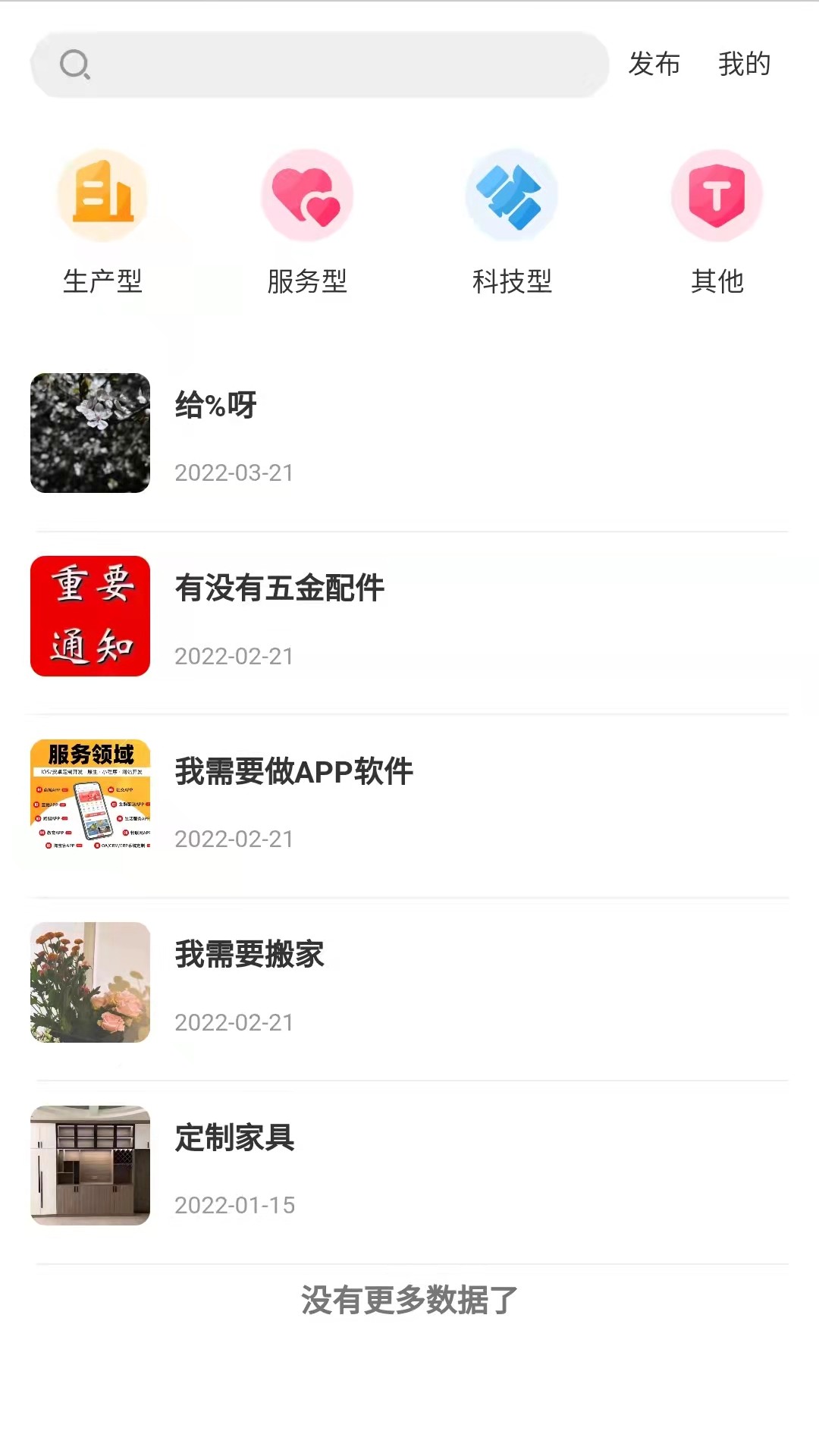Tap the 服务领域 APP service banner image
This screenshot has width=819, height=1456.
(x=89, y=799)
